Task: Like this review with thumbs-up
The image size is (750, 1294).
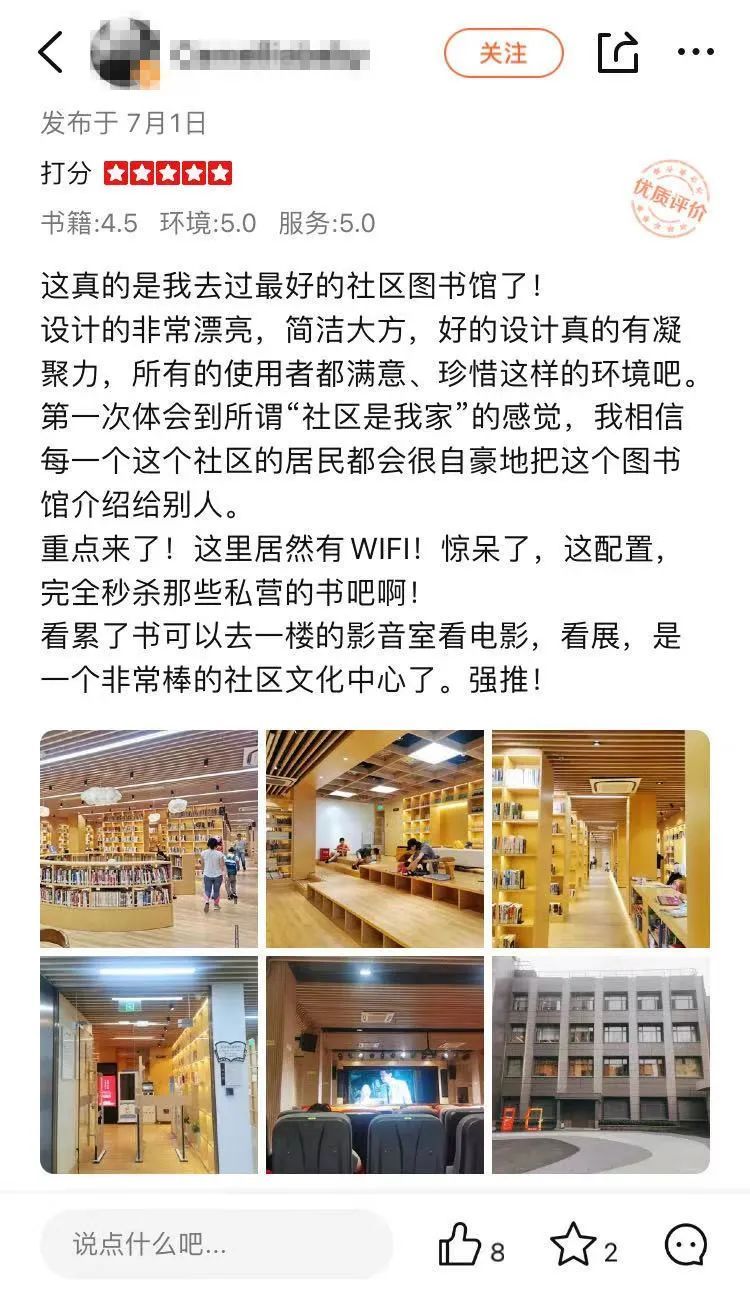Action: coord(460,1246)
